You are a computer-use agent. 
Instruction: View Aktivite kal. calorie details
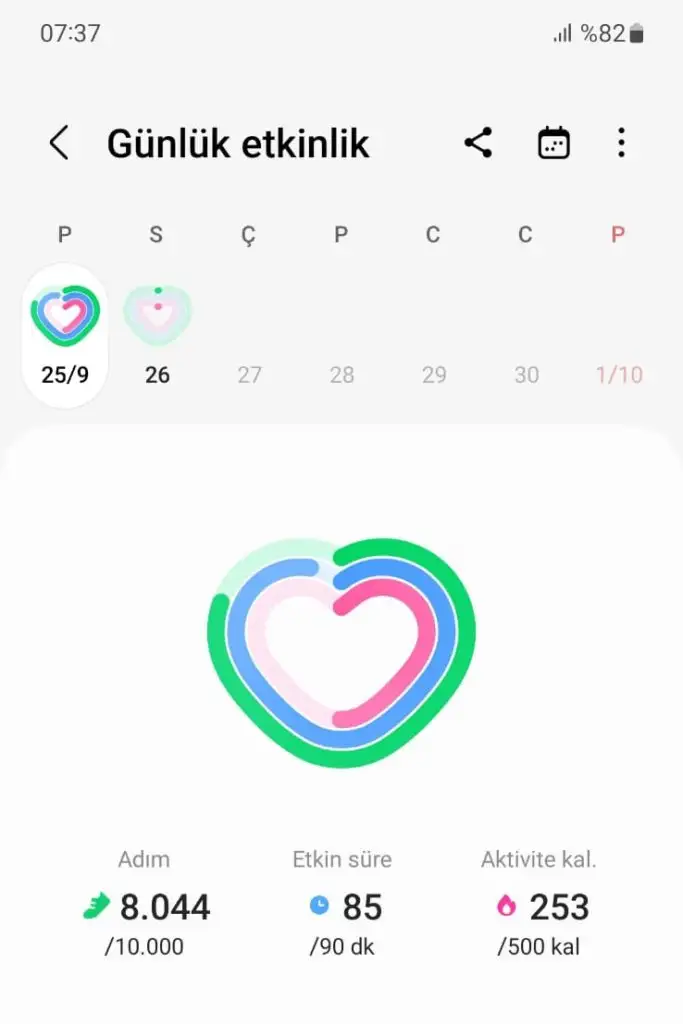tap(539, 904)
